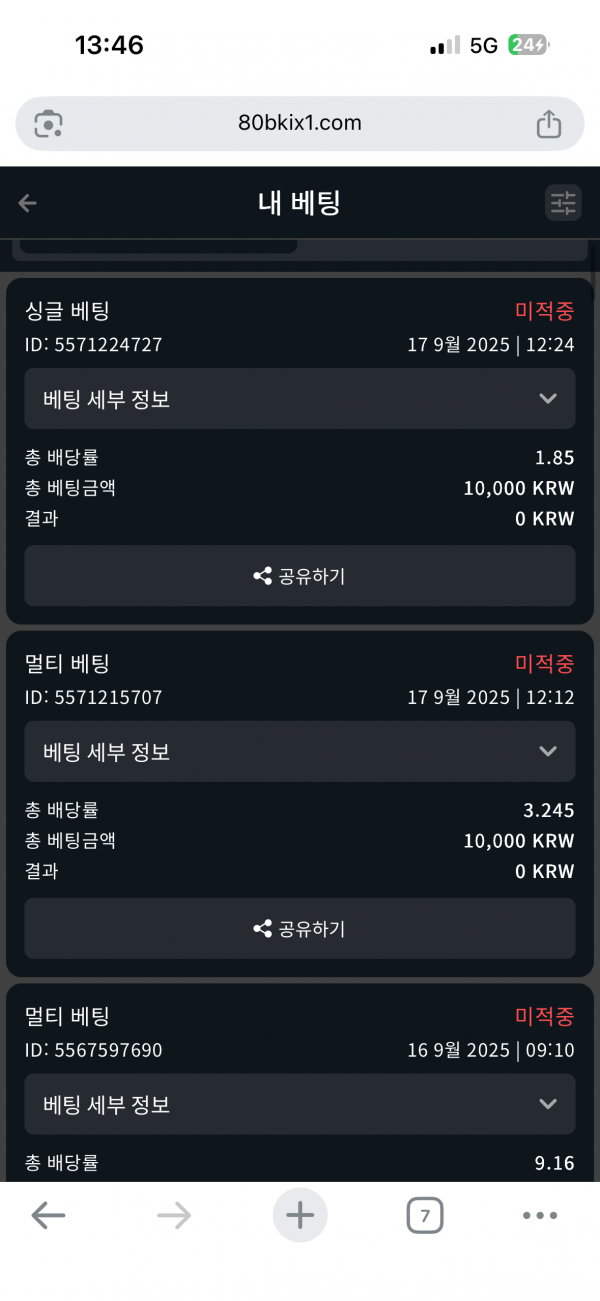Open a new browser tab
Screen dimensions: 600x1301
(x=300, y=1216)
